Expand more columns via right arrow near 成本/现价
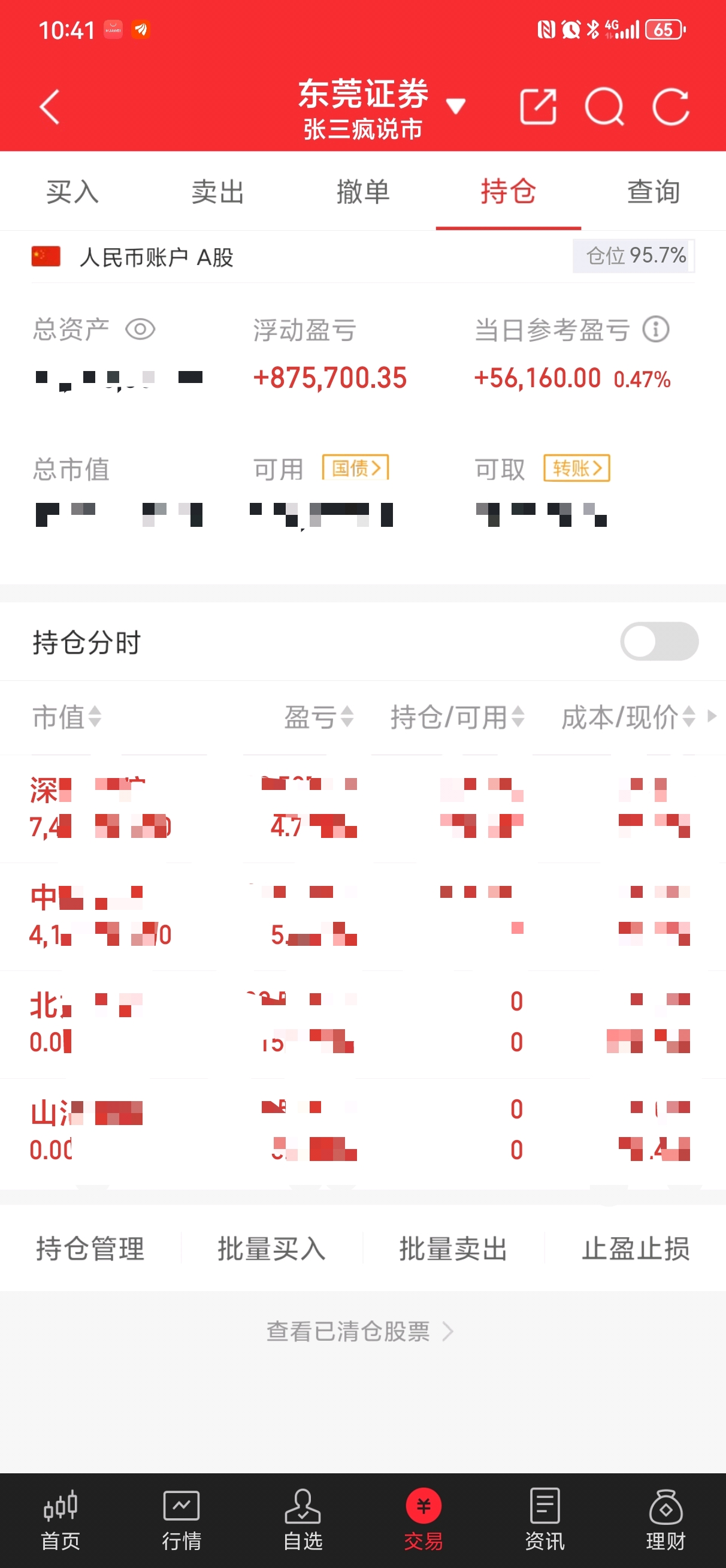The height and width of the screenshot is (1568, 726). [712, 718]
